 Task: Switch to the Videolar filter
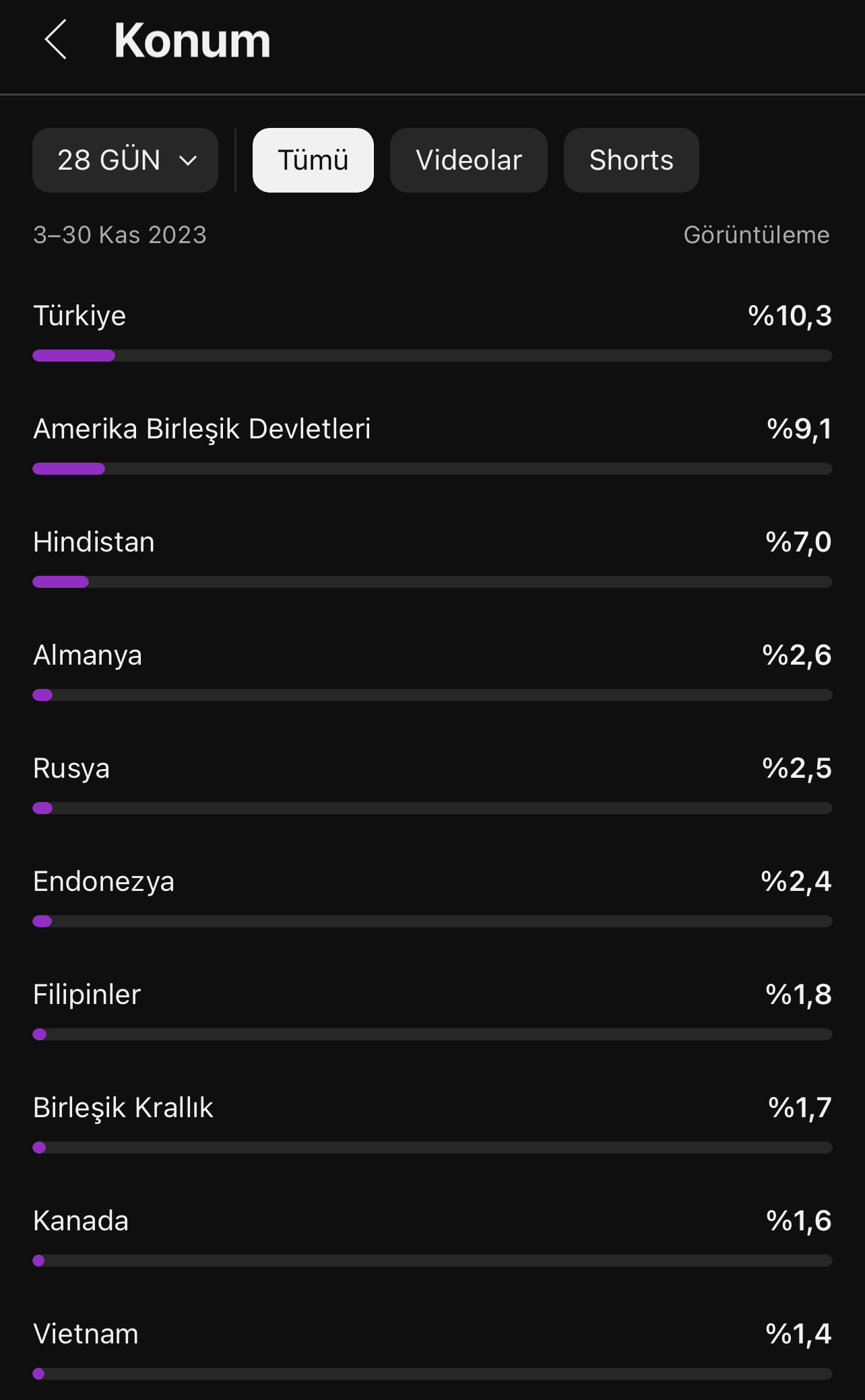pos(469,160)
